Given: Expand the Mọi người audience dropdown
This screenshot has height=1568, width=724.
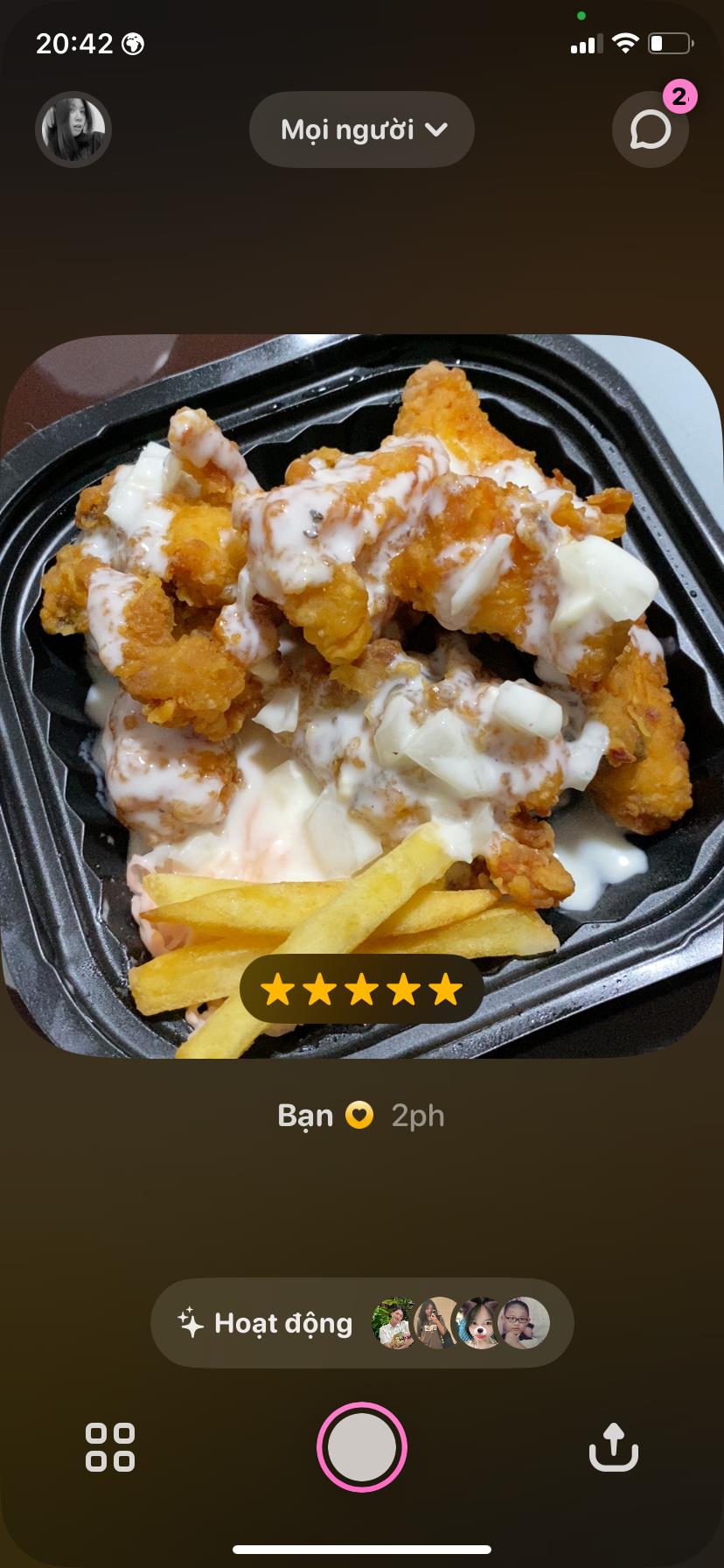Looking at the screenshot, I should click(362, 129).
